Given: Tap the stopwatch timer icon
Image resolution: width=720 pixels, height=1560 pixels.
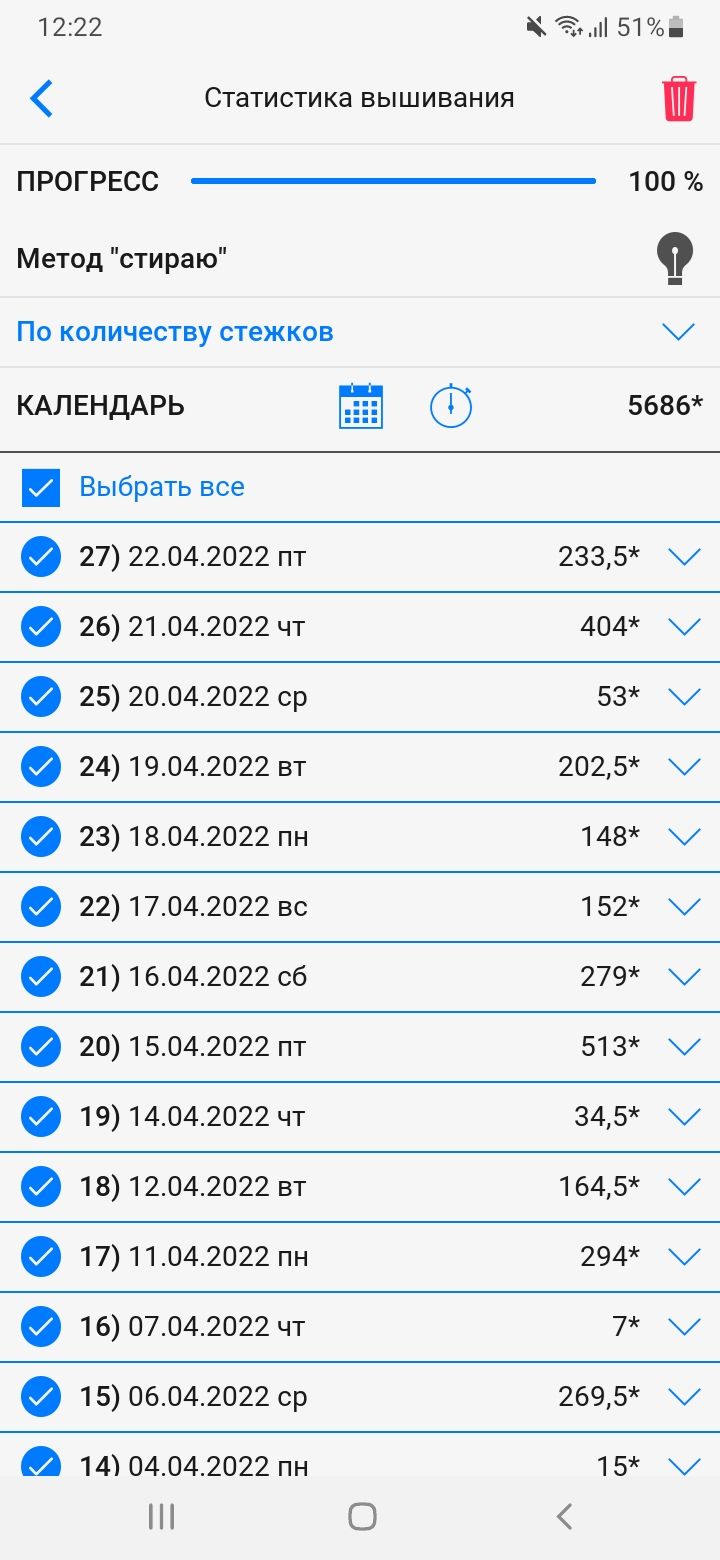Looking at the screenshot, I should tap(451, 406).
